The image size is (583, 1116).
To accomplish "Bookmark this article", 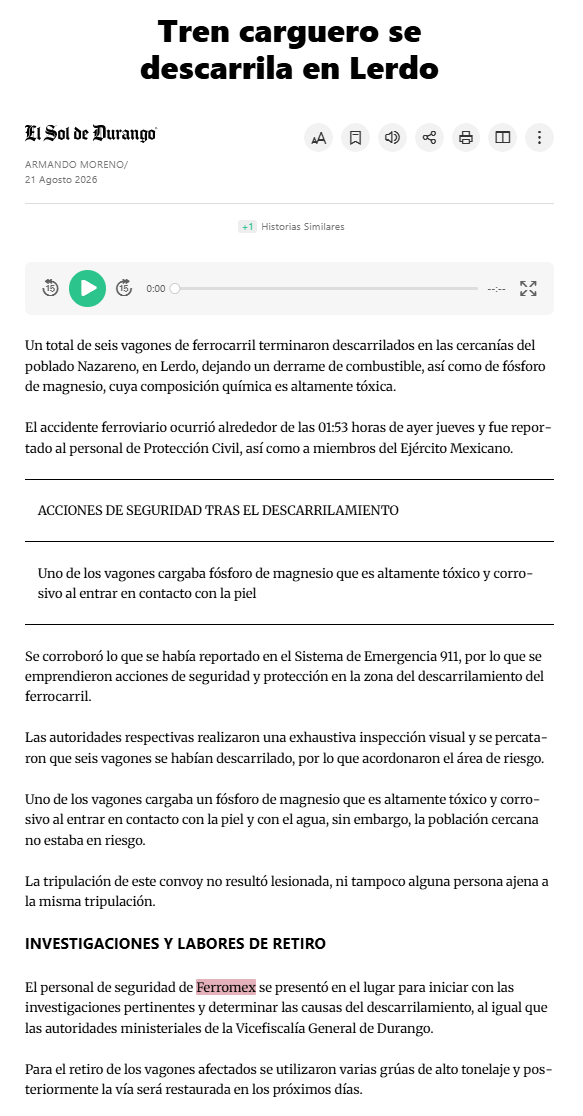I will (355, 137).
